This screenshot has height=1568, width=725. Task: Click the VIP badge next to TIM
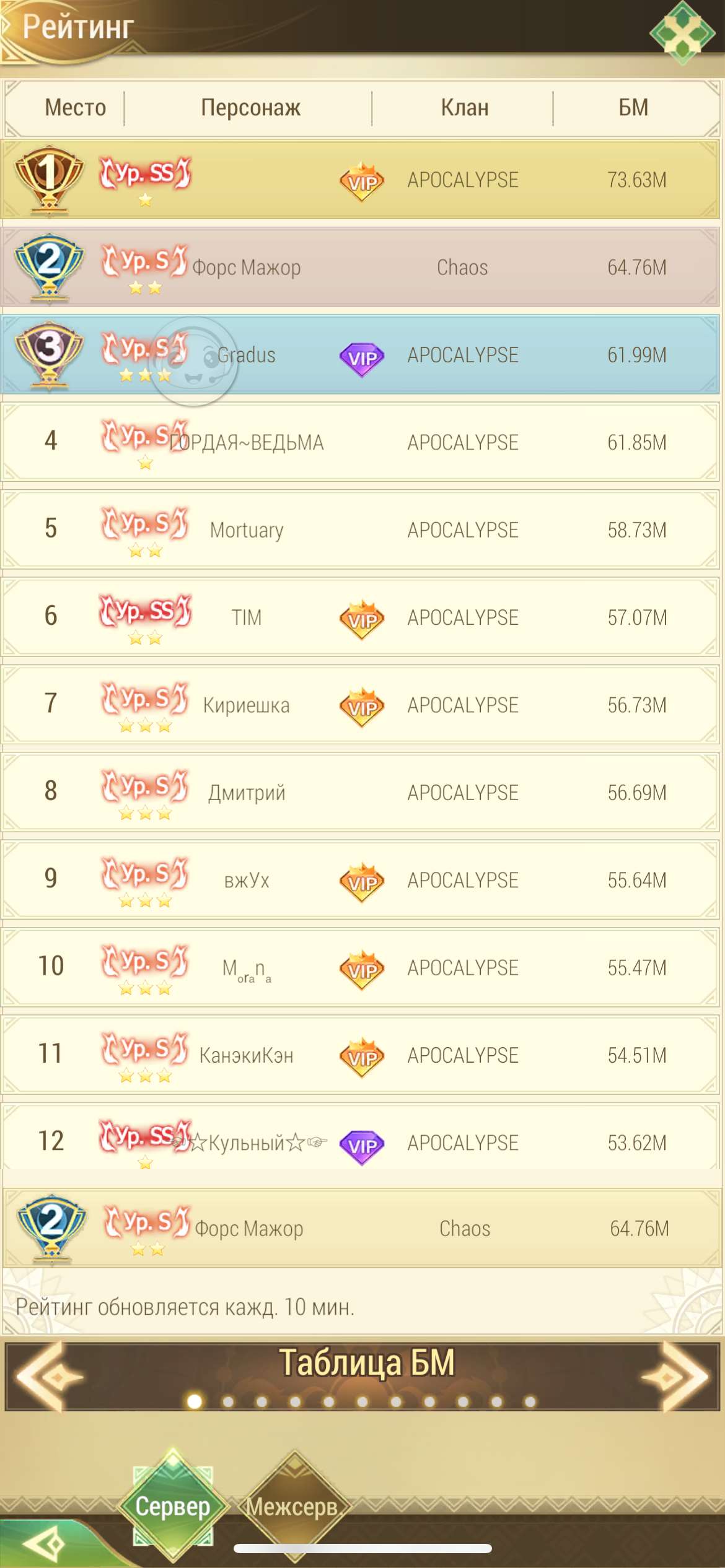[x=362, y=617]
